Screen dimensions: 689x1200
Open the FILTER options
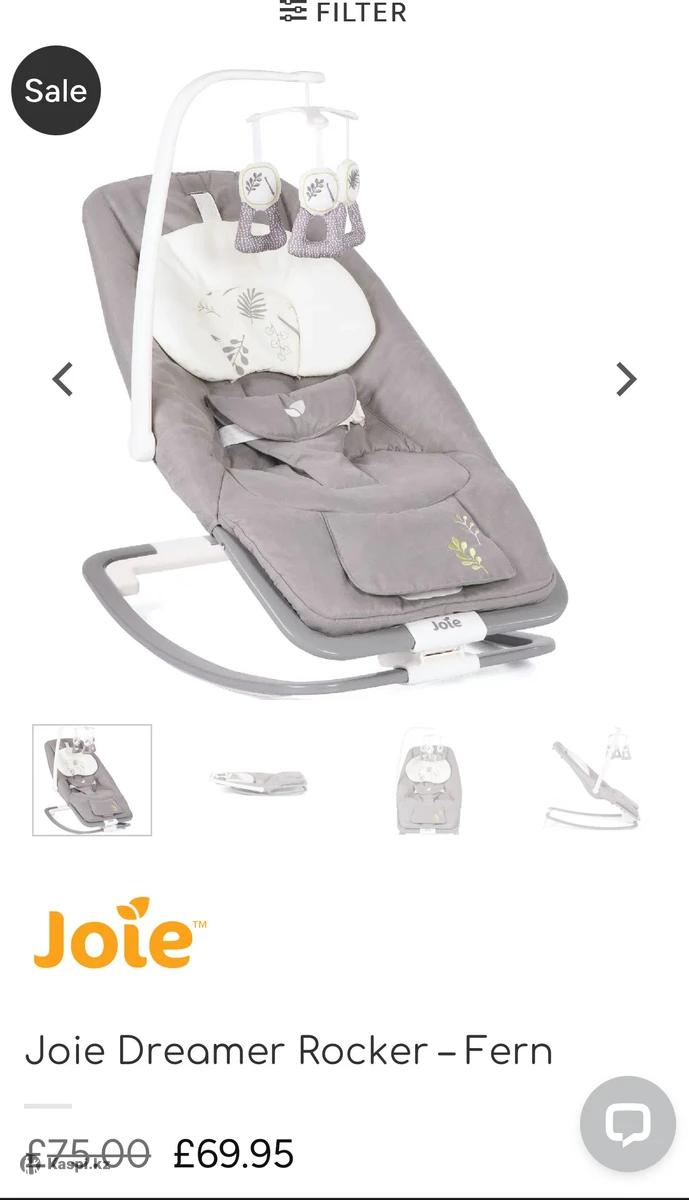coord(343,12)
